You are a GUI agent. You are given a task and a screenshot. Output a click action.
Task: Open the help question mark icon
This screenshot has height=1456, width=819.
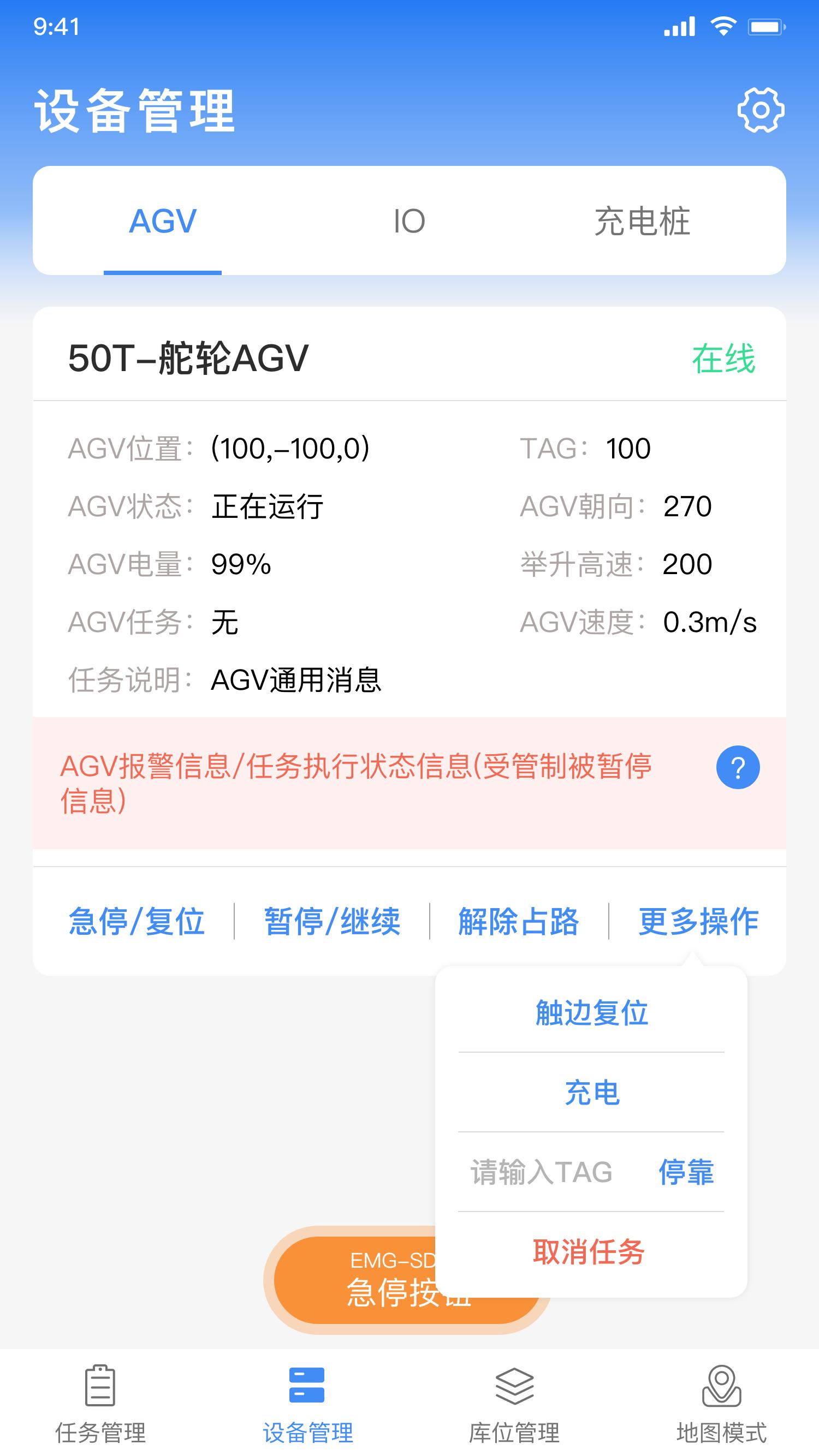(x=738, y=767)
